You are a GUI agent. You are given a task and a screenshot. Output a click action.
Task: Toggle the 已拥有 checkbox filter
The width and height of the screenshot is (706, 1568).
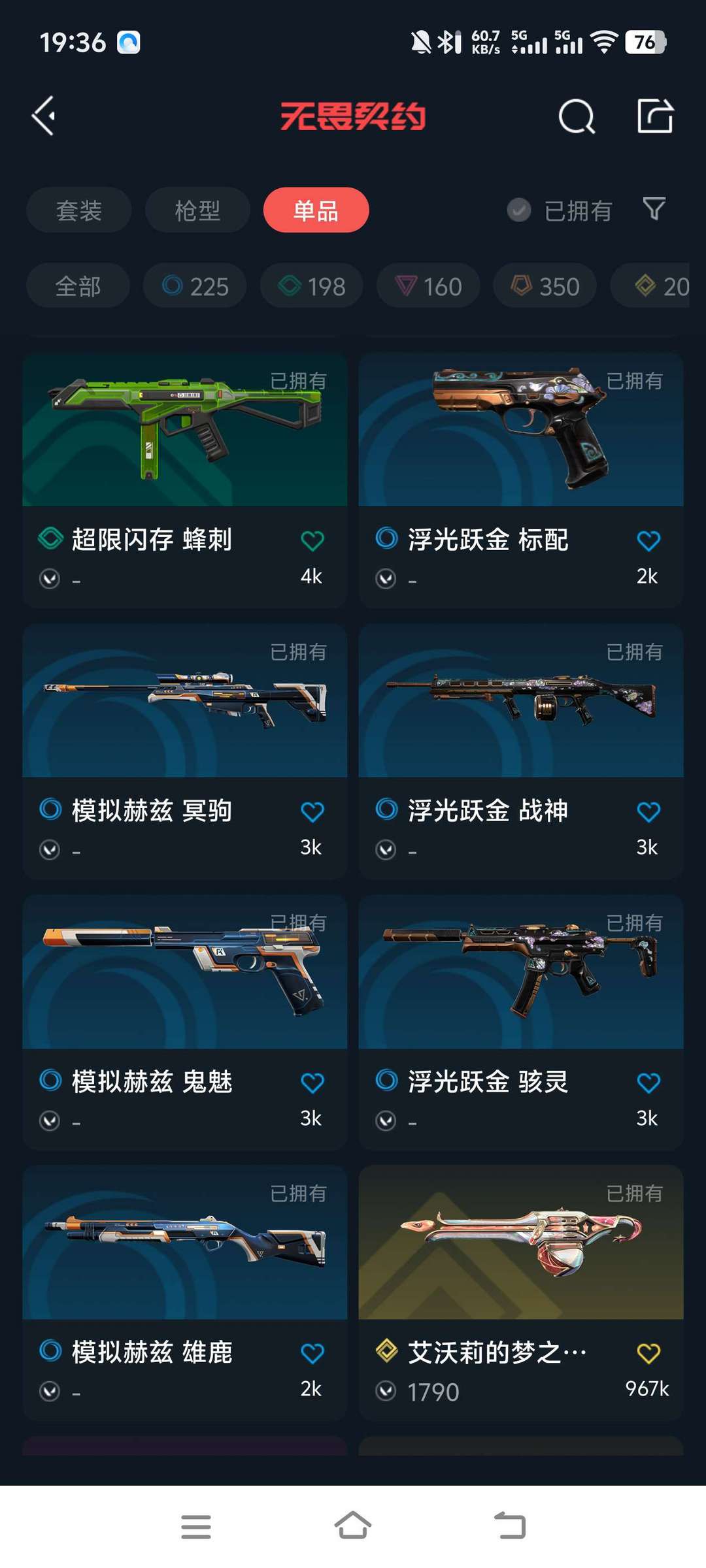click(519, 210)
